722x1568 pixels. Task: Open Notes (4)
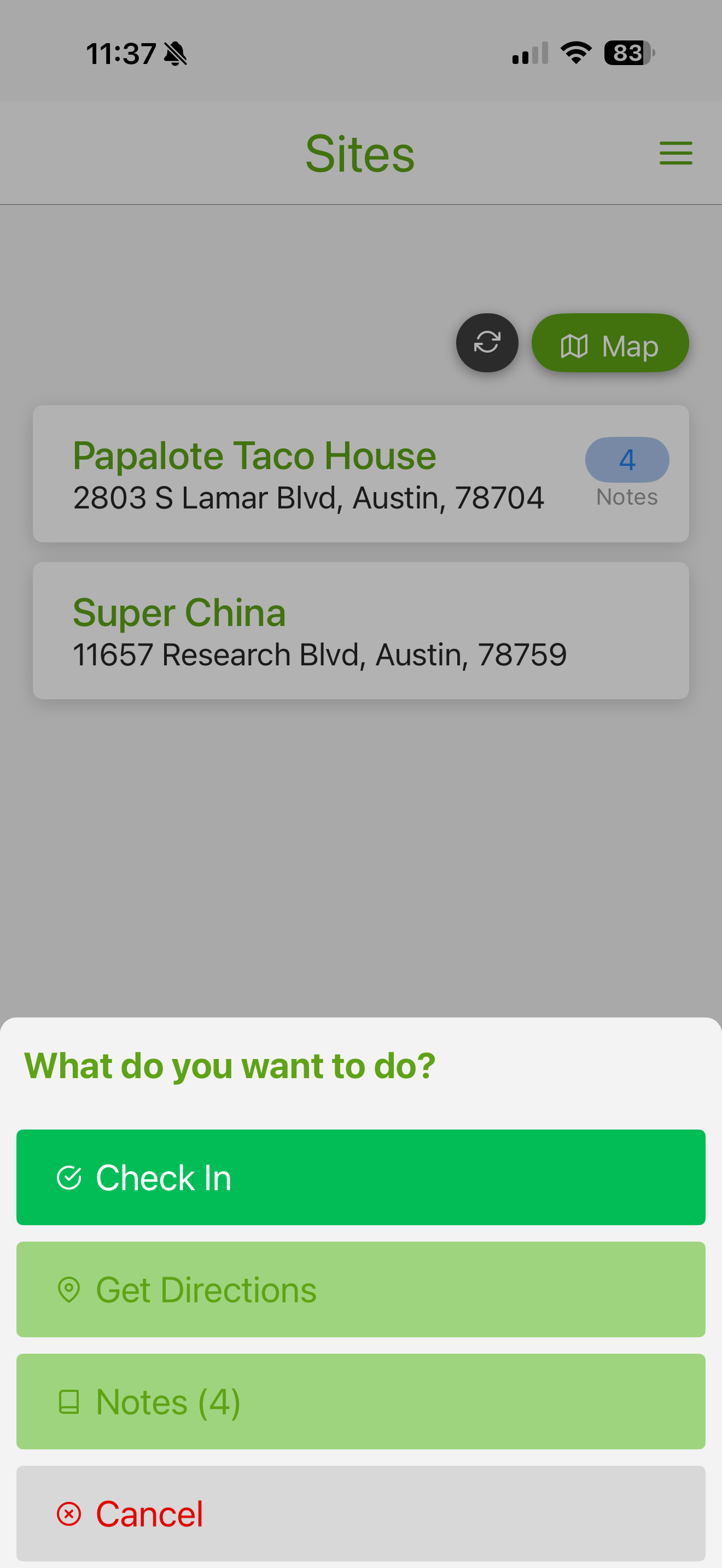point(361,1401)
